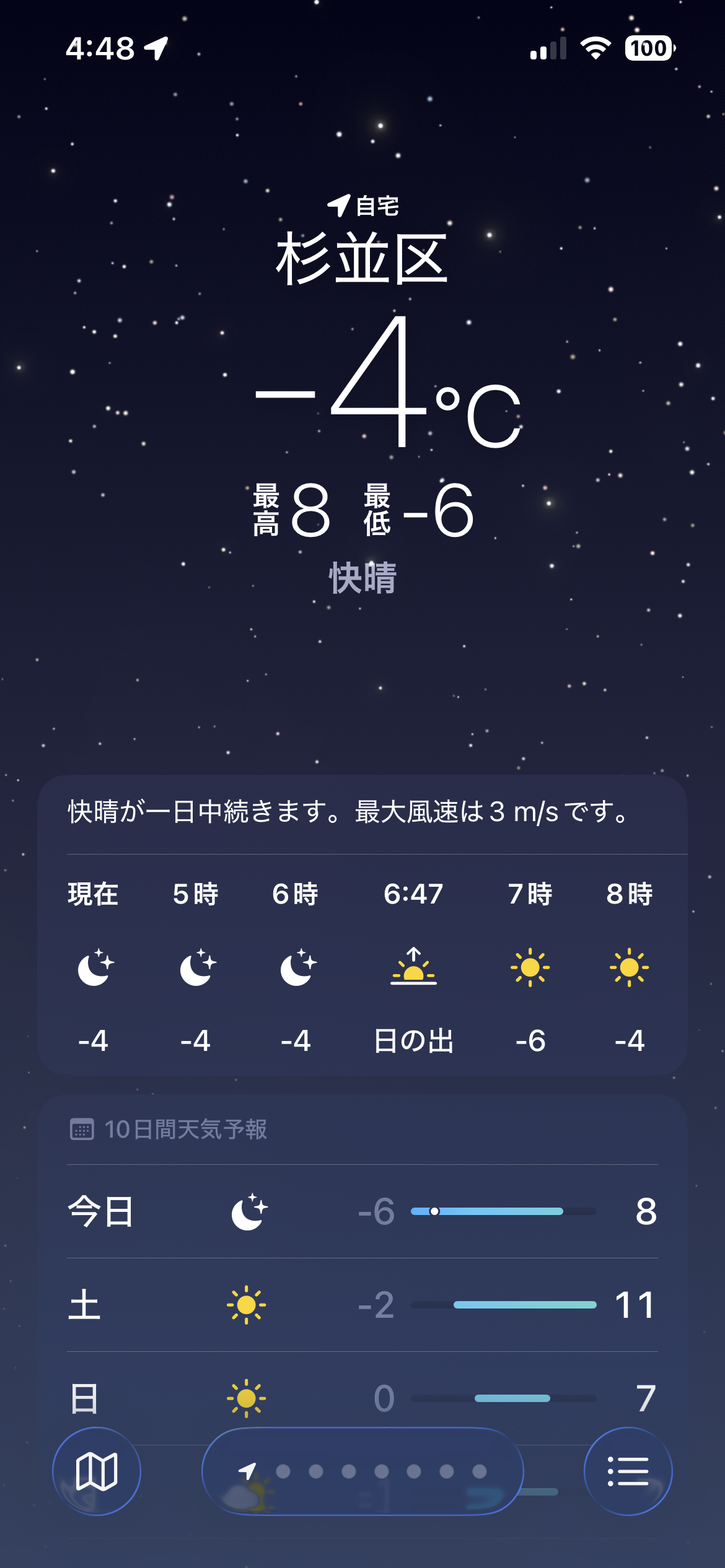Open the saved locations list
The height and width of the screenshot is (1568, 725).
[628, 1471]
